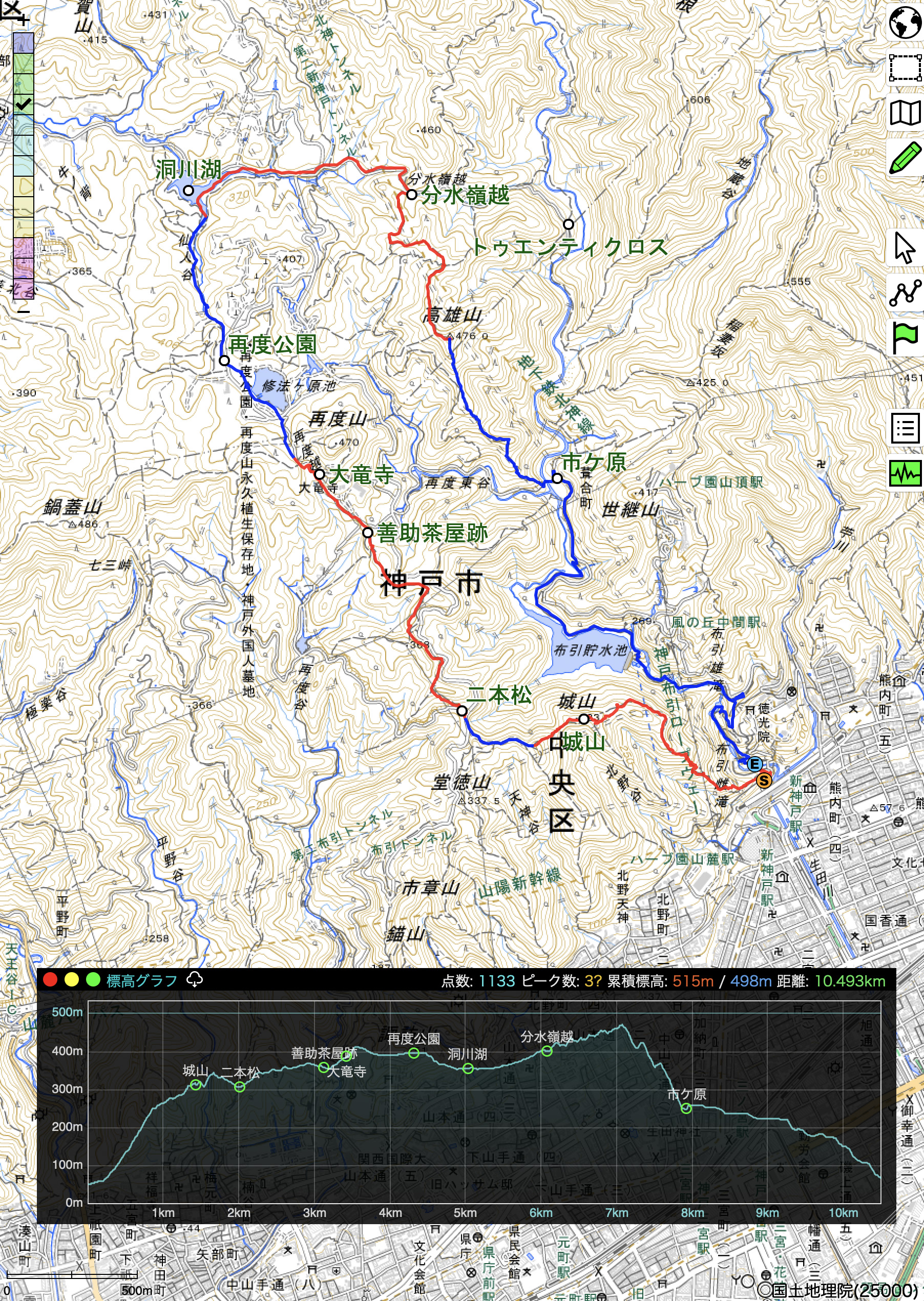Download elevation data via cloud icon
The width and height of the screenshot is (924, 1301).
click(x=195, y=979)
